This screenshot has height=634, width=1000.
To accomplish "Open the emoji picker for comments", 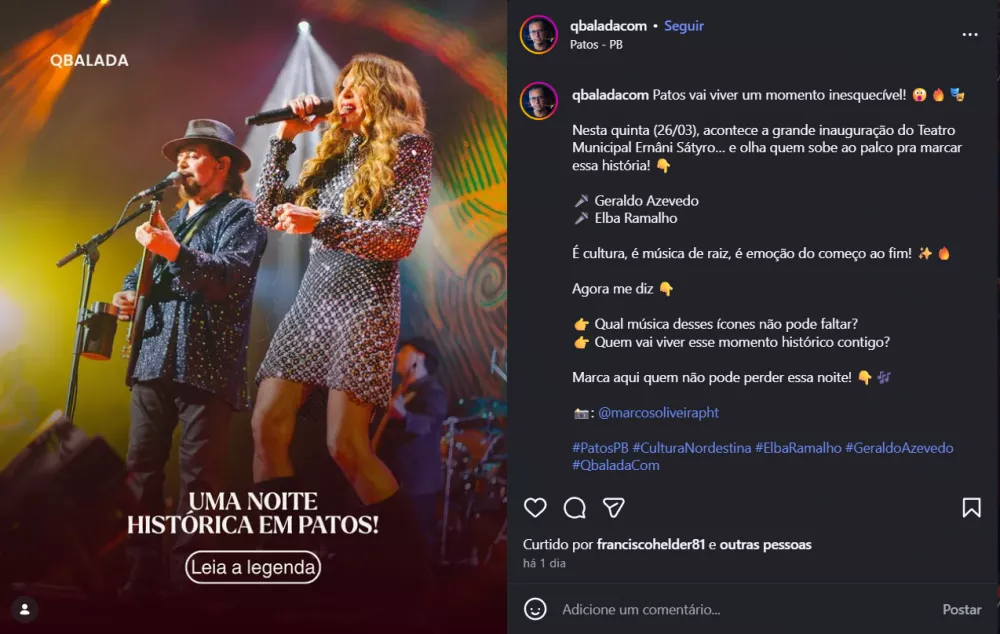I will [536, 609].
